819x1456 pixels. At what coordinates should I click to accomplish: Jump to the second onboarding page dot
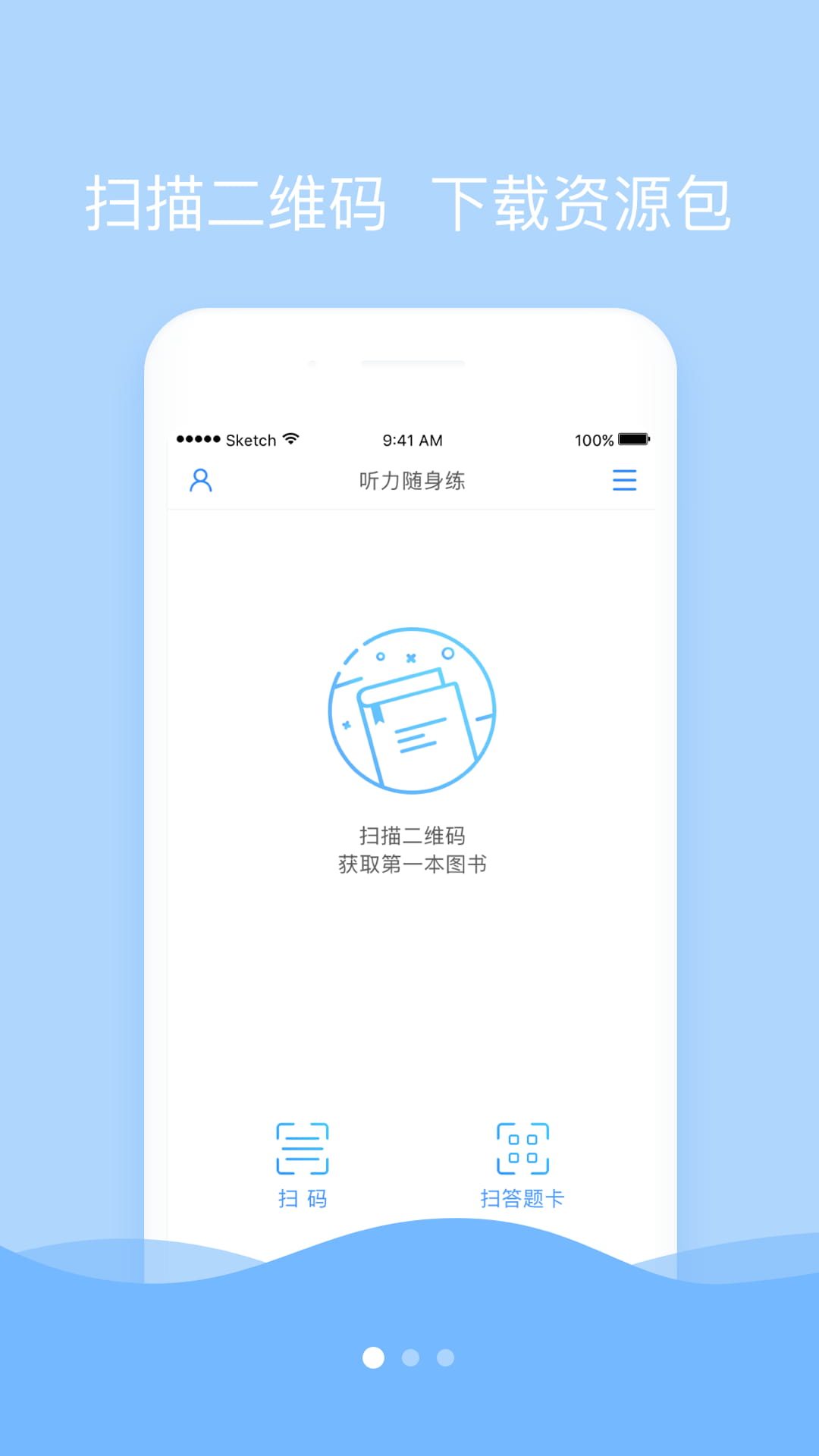pos(410,1357)
